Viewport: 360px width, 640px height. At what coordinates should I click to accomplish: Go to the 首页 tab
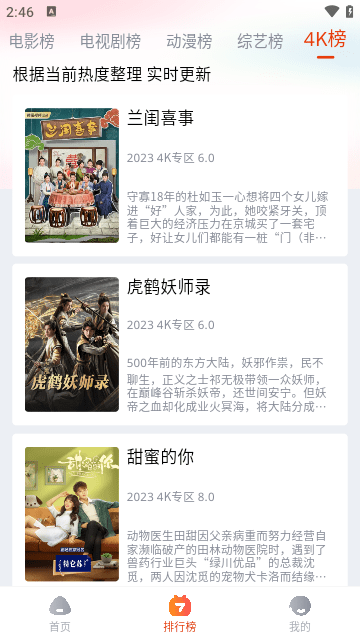(x=60, y=613)
